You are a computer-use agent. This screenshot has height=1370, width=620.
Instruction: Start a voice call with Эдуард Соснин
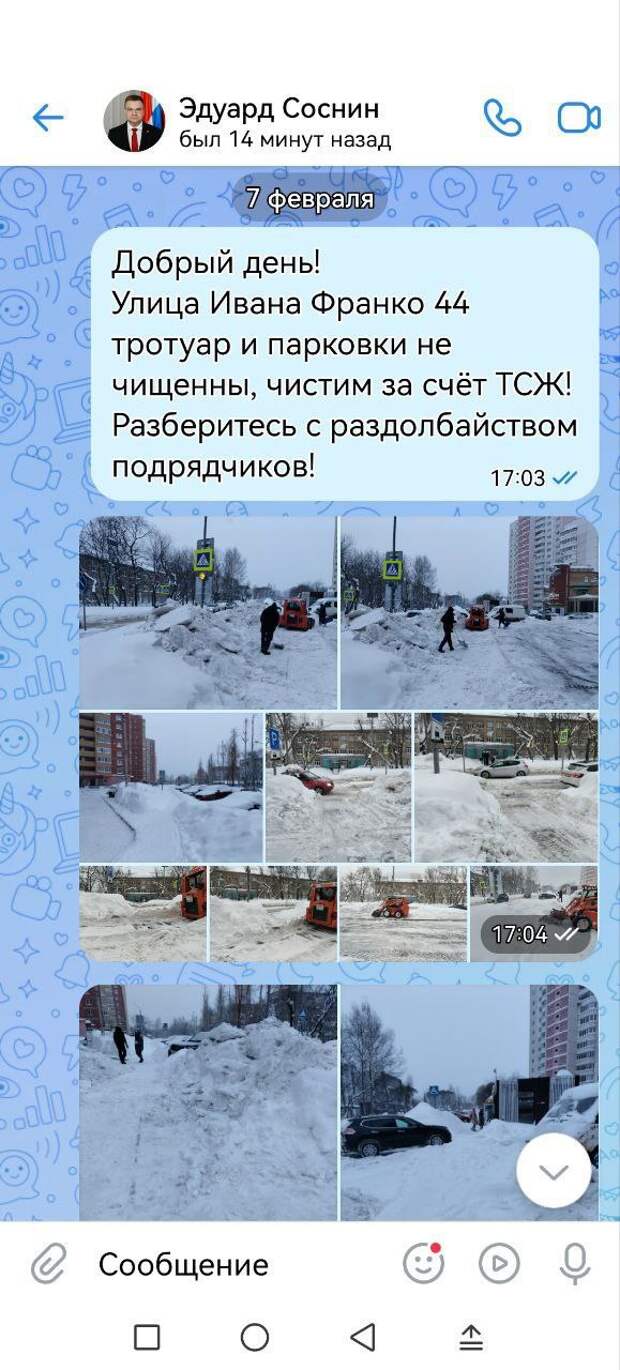coord(502,118)
